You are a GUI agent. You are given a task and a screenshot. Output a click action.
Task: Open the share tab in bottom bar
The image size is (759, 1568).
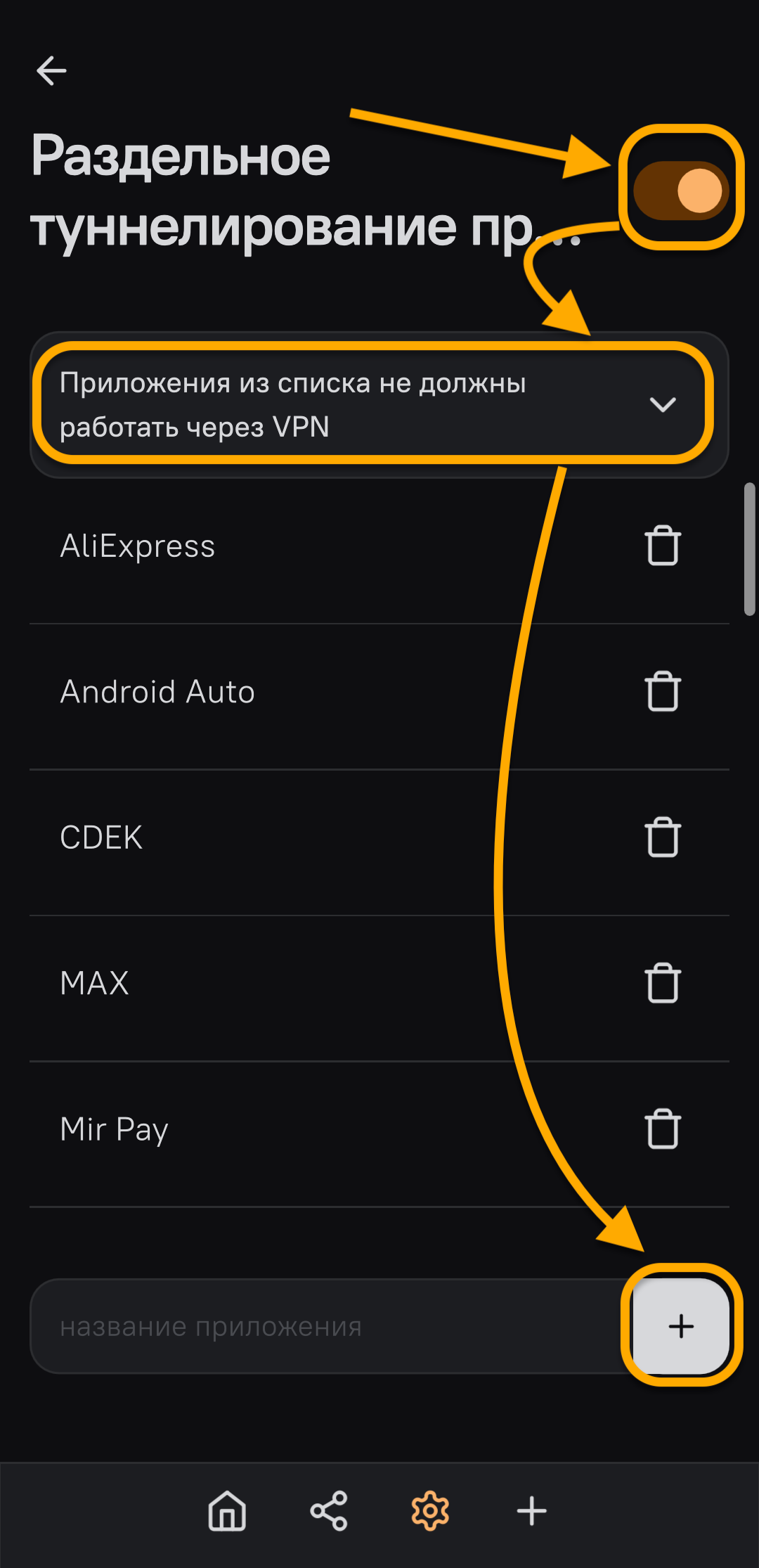tap(329, 1511)
